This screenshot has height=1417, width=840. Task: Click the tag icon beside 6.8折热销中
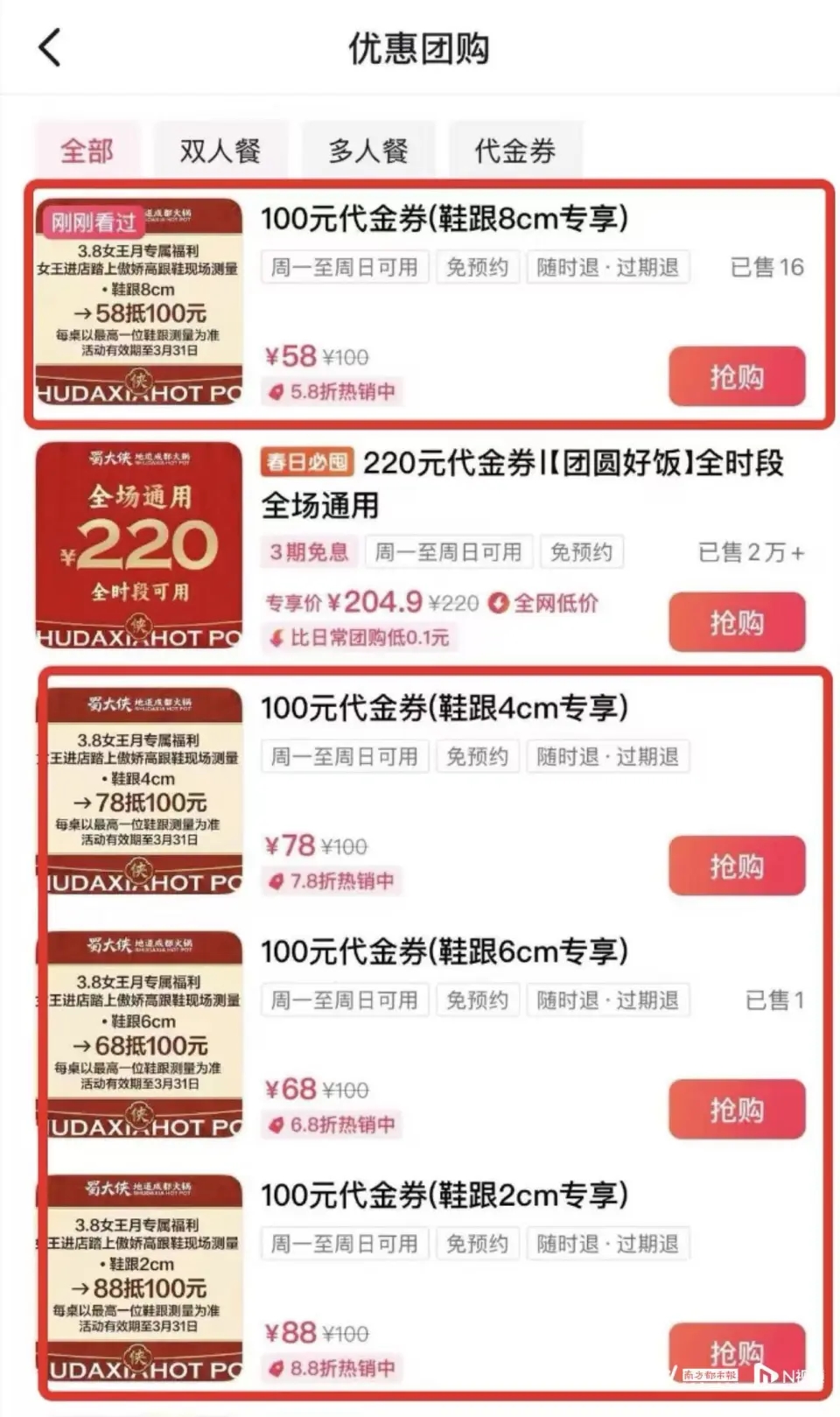(x=276, y=1126)
